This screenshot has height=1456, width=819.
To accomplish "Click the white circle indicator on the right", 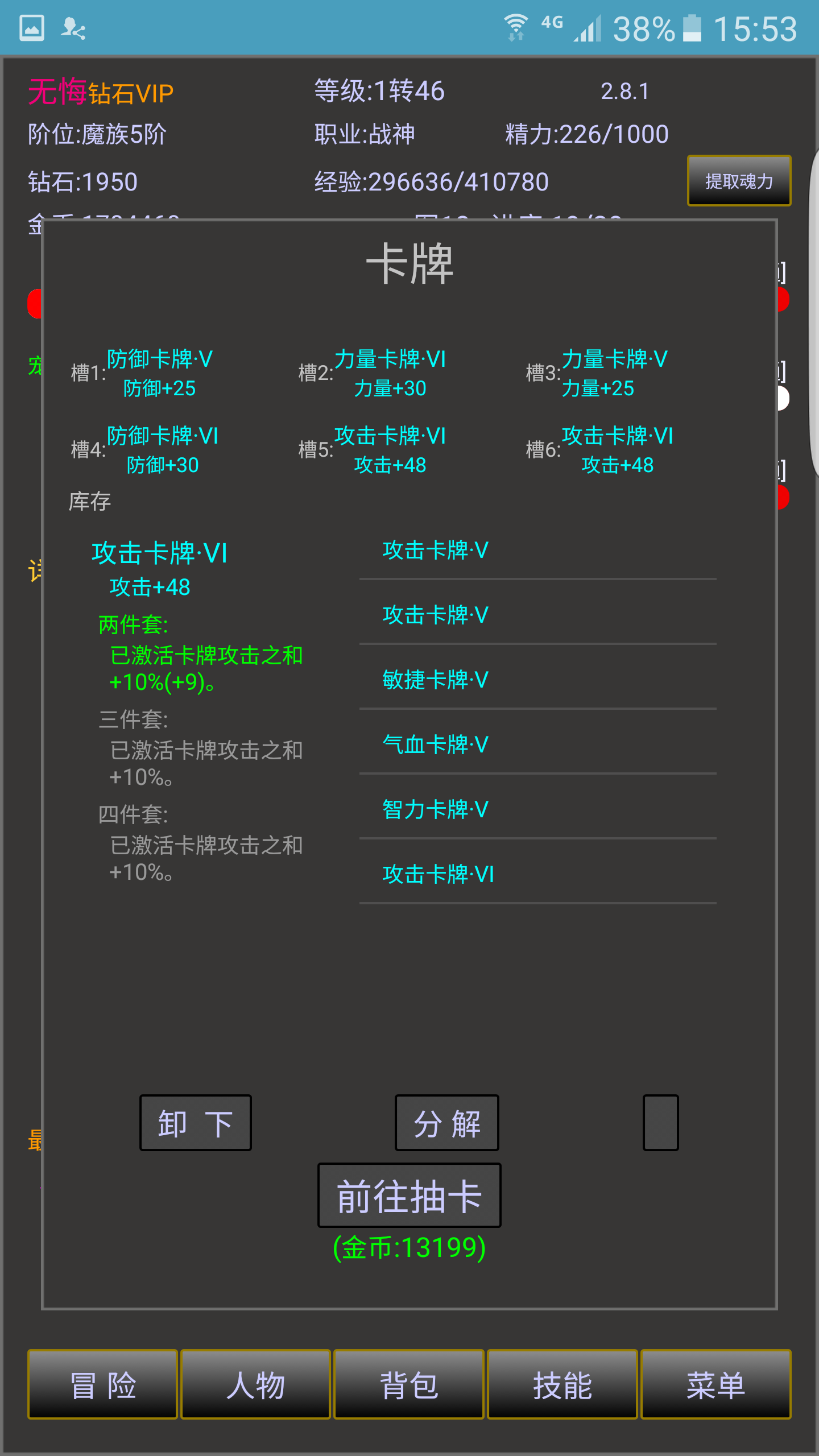I will pyautogui.click(x=784, y=395).
